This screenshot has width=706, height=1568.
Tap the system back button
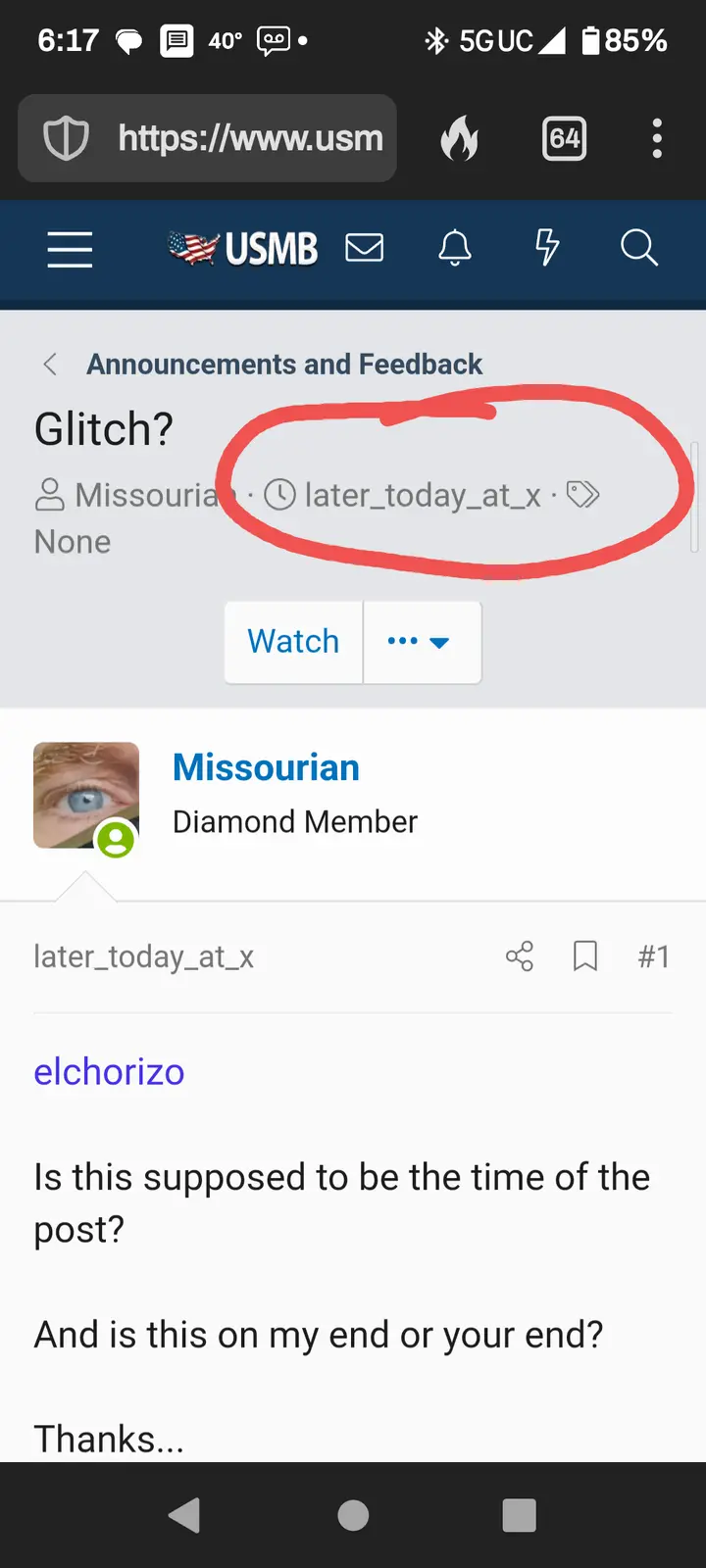coord(184,1515)
